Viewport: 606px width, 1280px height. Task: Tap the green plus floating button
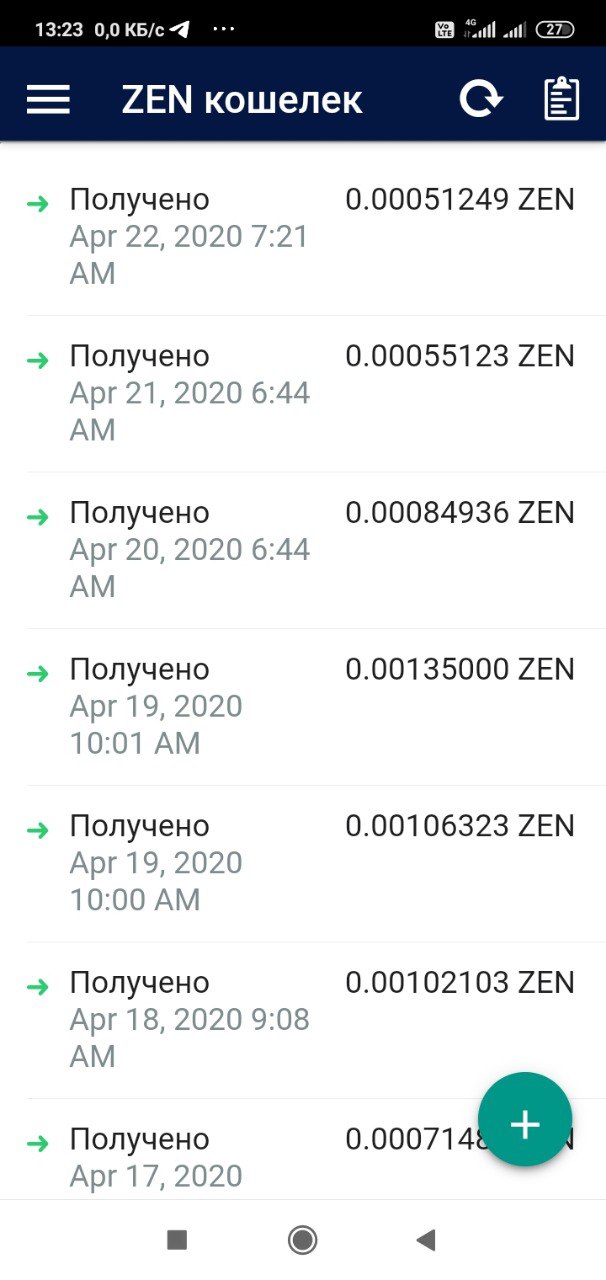(525, 1119)
